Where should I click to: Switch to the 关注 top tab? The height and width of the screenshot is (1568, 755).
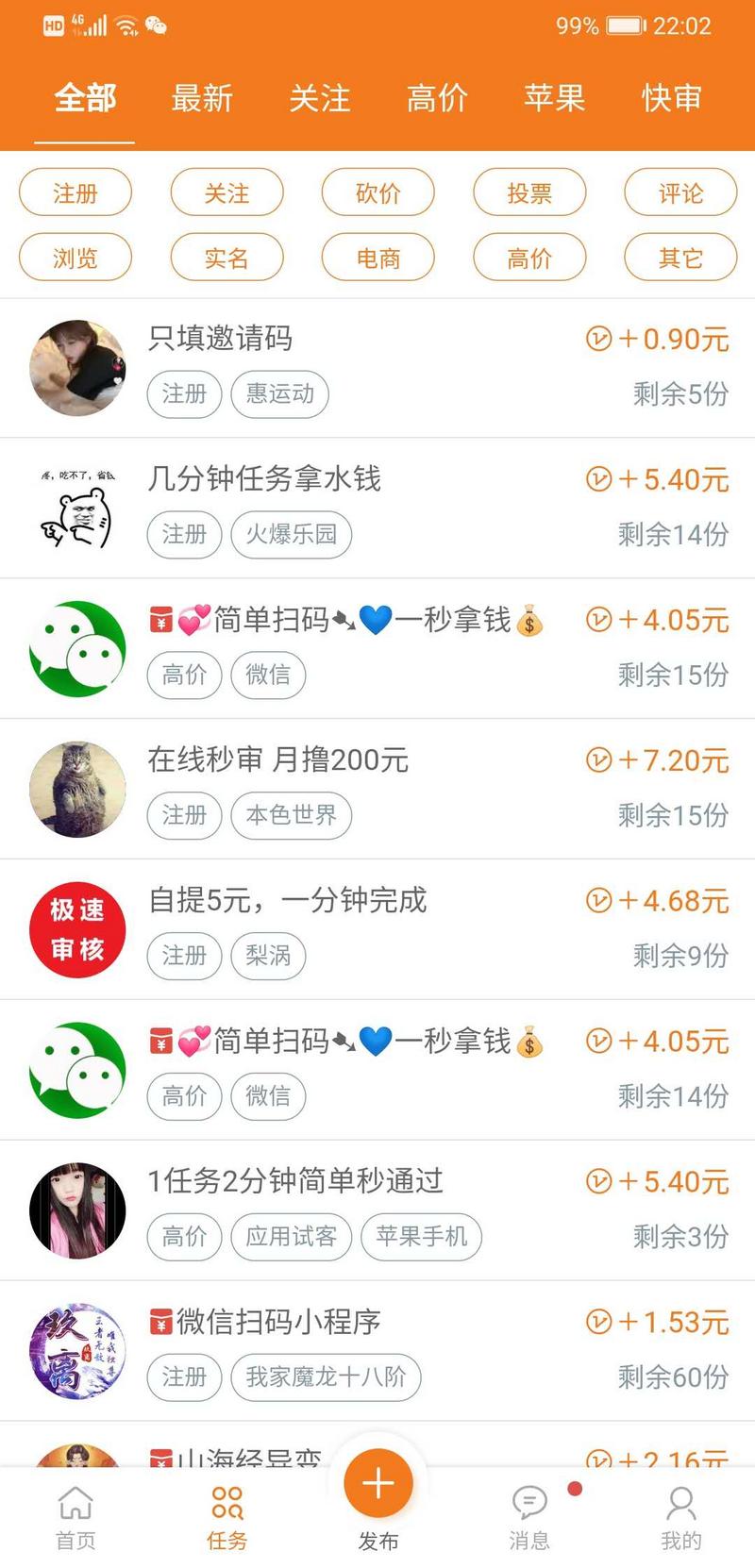click(320, 98)
